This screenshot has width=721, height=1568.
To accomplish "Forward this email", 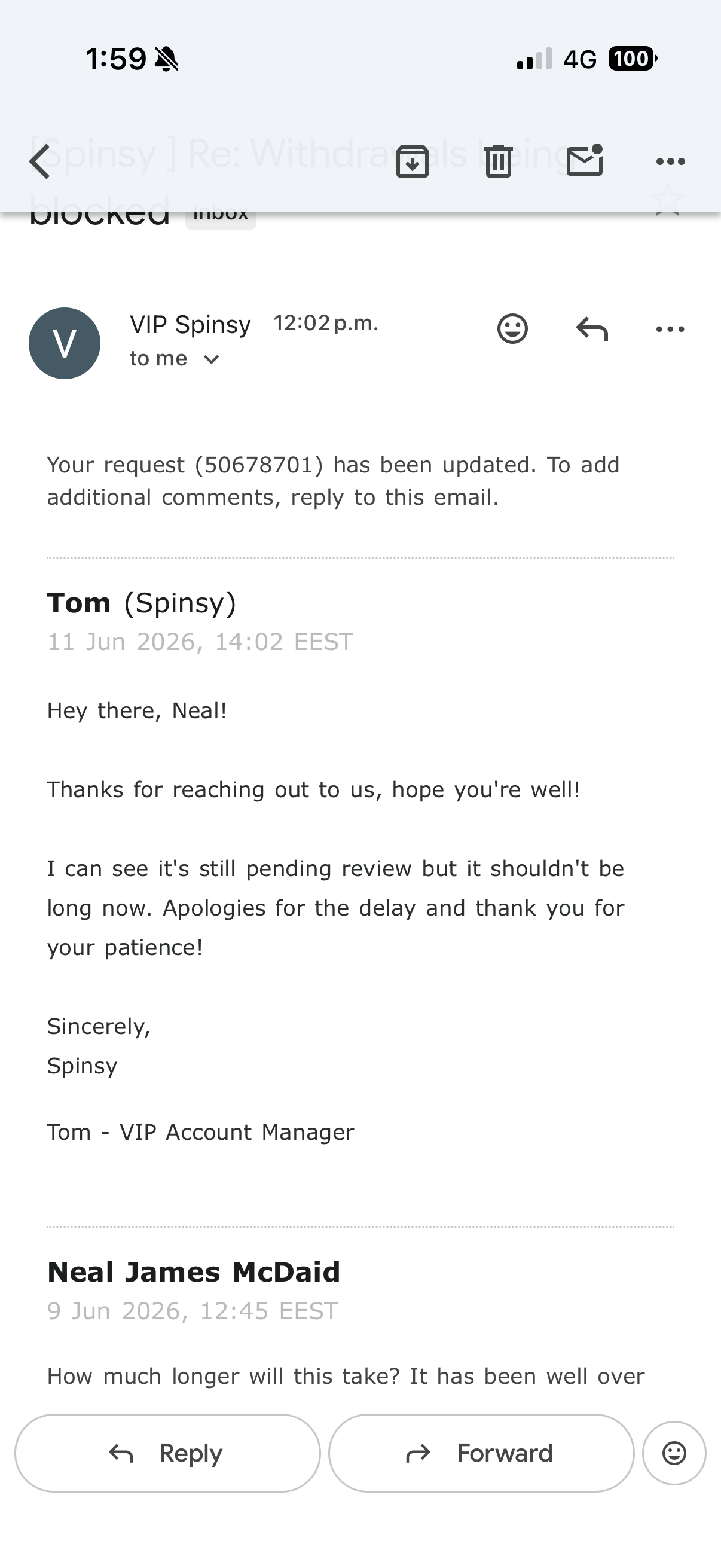I will pyautogui.click(x=481, y=1453).
